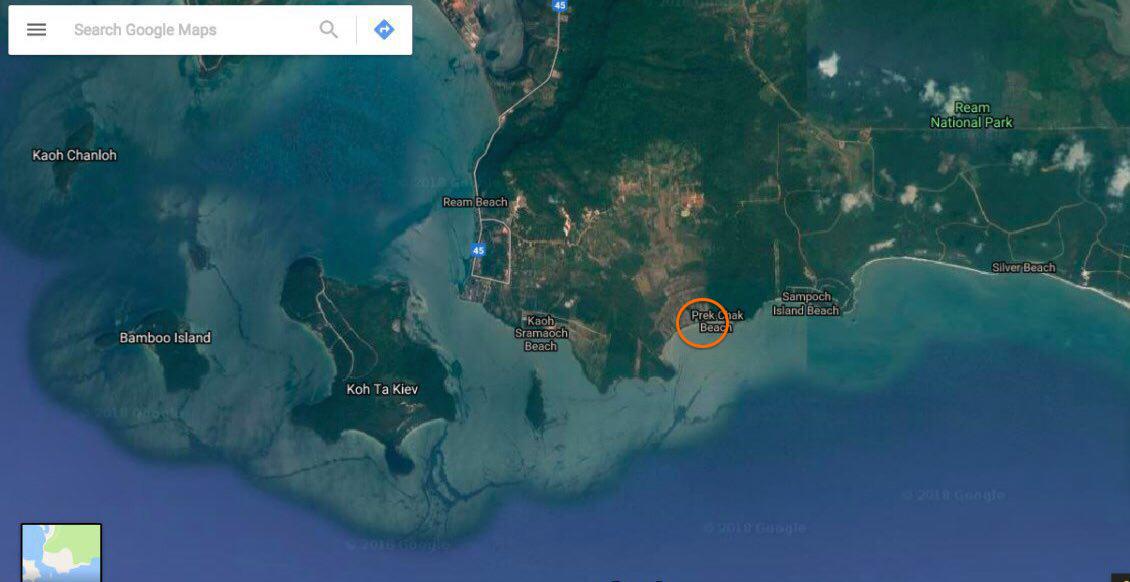Open the main menu hamburger button
Viewport: 1130px width, 582px height.
[36, 30]
